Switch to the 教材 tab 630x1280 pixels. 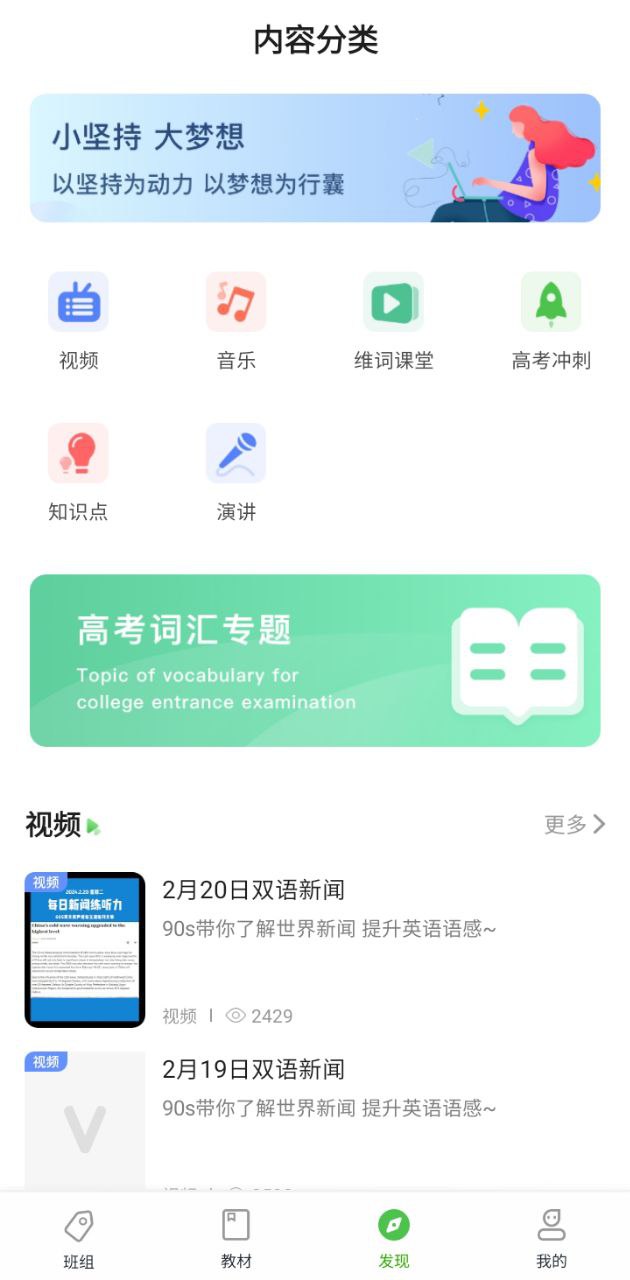coord(236,1238)
